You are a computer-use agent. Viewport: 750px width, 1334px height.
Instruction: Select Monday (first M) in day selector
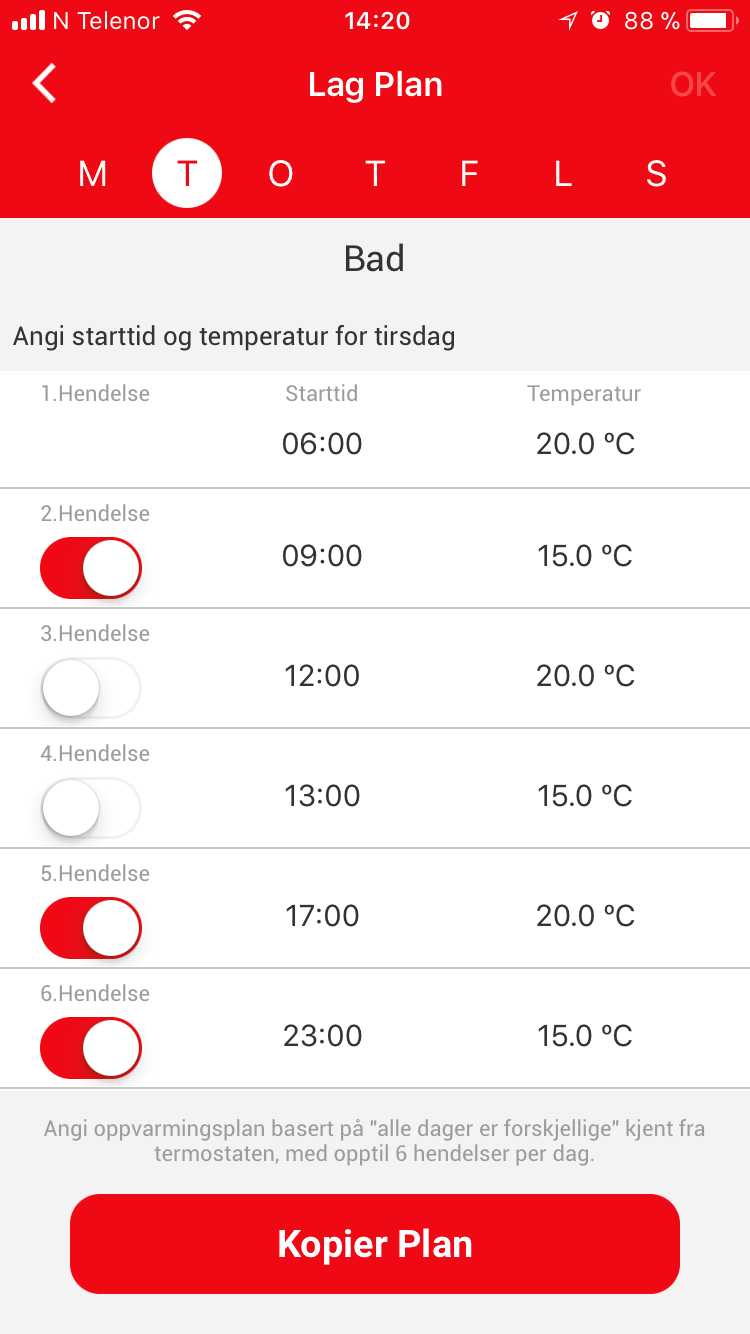(x=93, y=174)
